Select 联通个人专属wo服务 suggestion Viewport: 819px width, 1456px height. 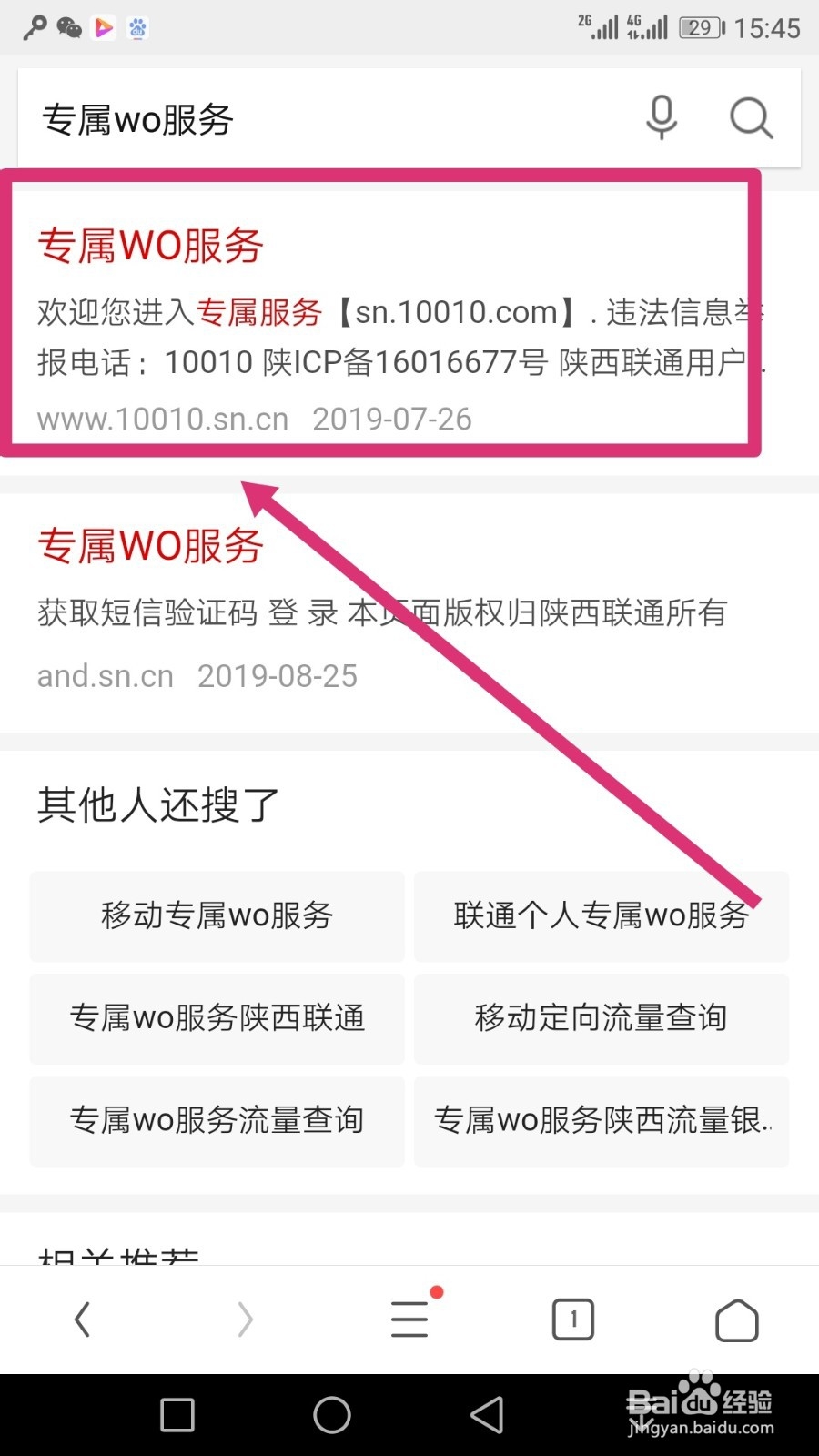(x=601, y=916)
